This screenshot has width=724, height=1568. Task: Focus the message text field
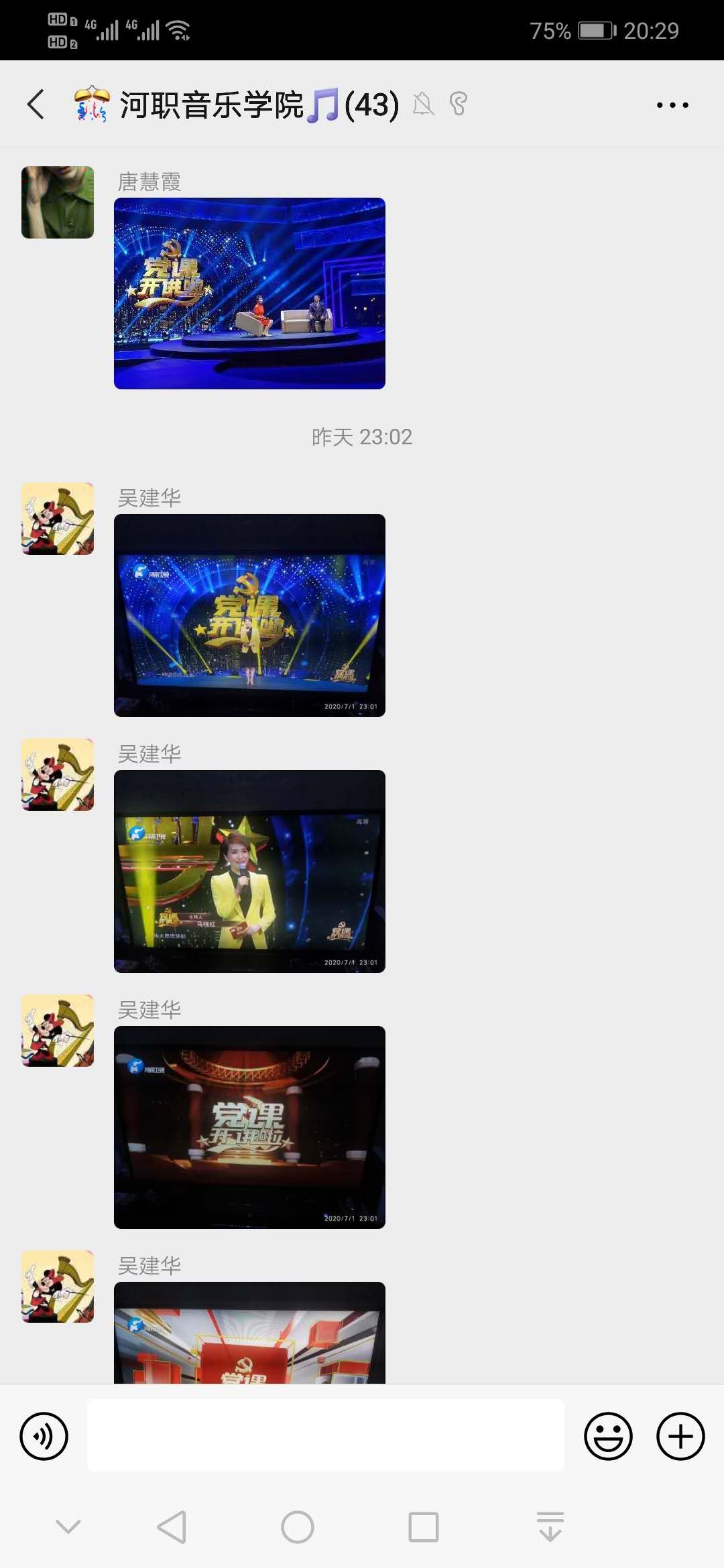tap(326, 1435)
